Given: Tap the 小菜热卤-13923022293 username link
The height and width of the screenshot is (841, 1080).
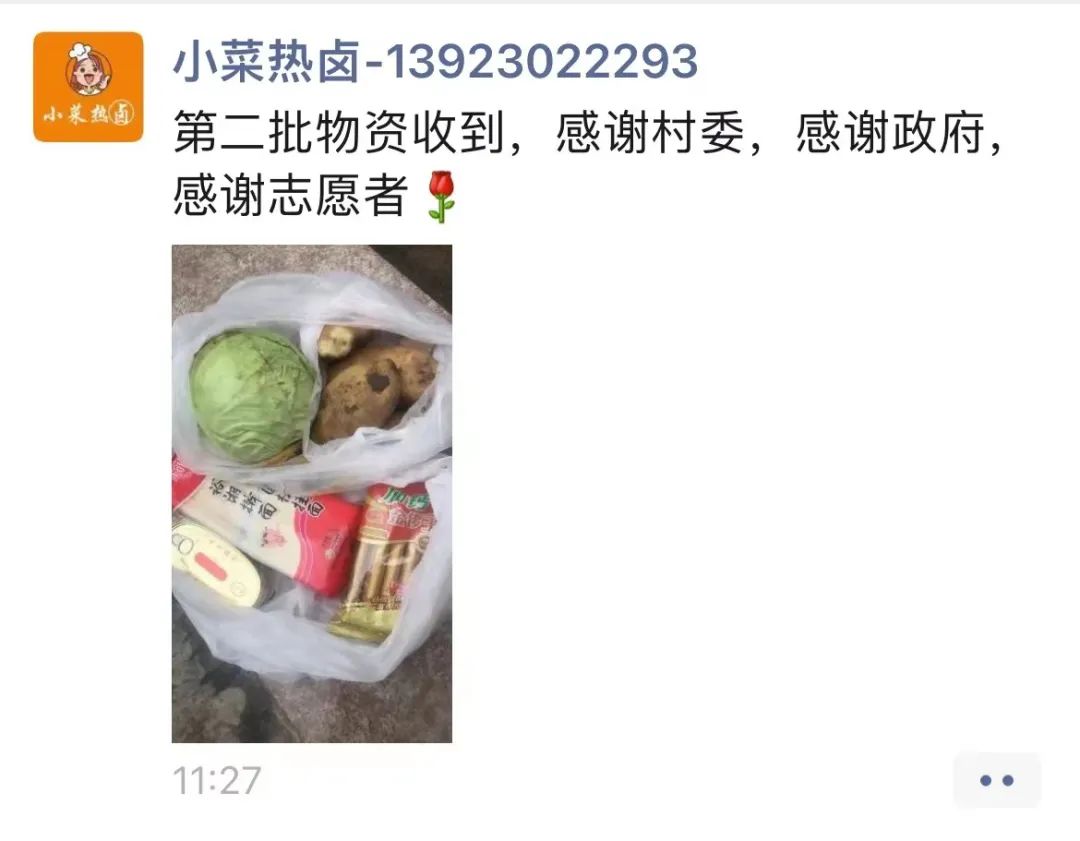Looking at the screenshot, I should pos(435,62).
